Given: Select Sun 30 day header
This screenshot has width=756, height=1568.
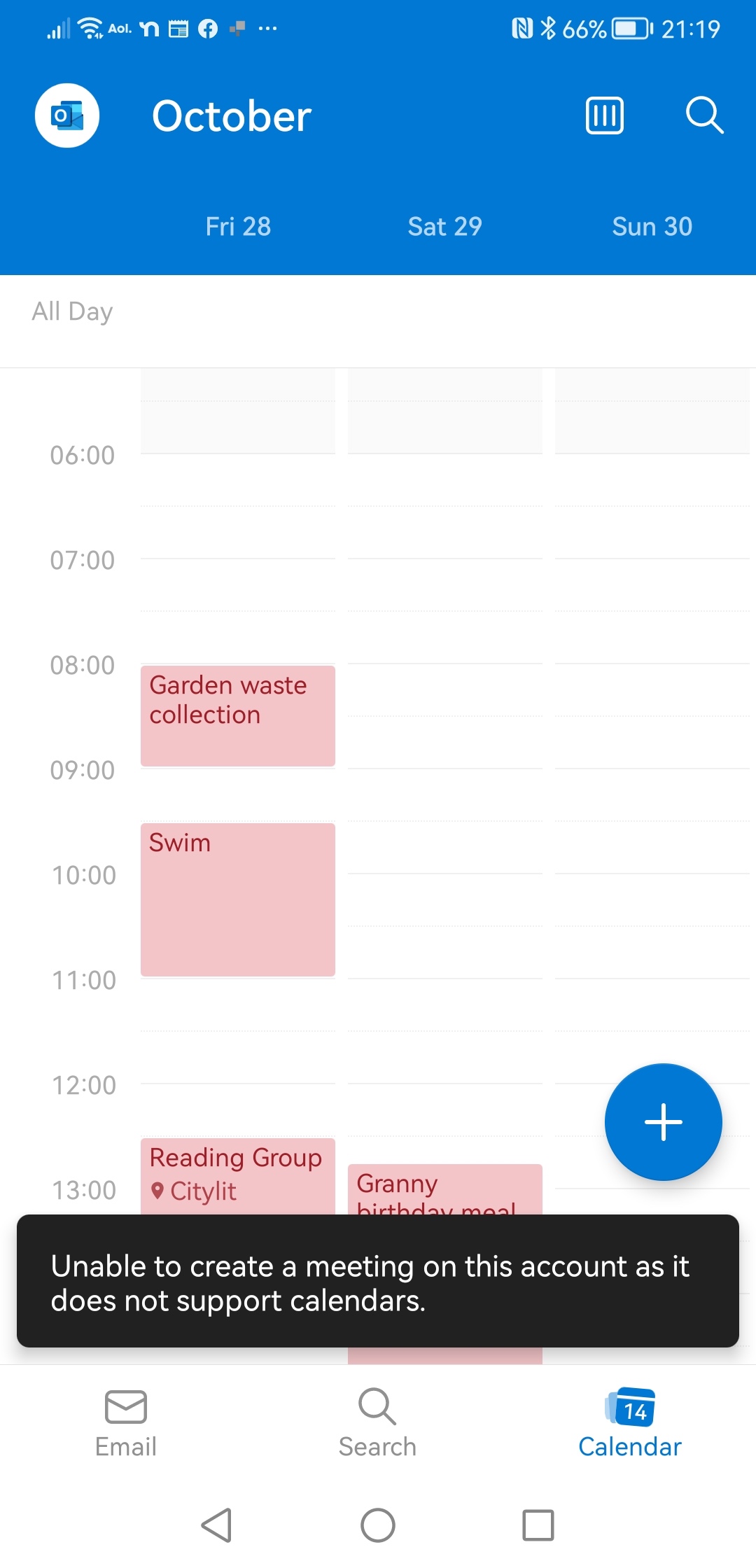Looking at the screenshot, I should click(x=652, y=226).
